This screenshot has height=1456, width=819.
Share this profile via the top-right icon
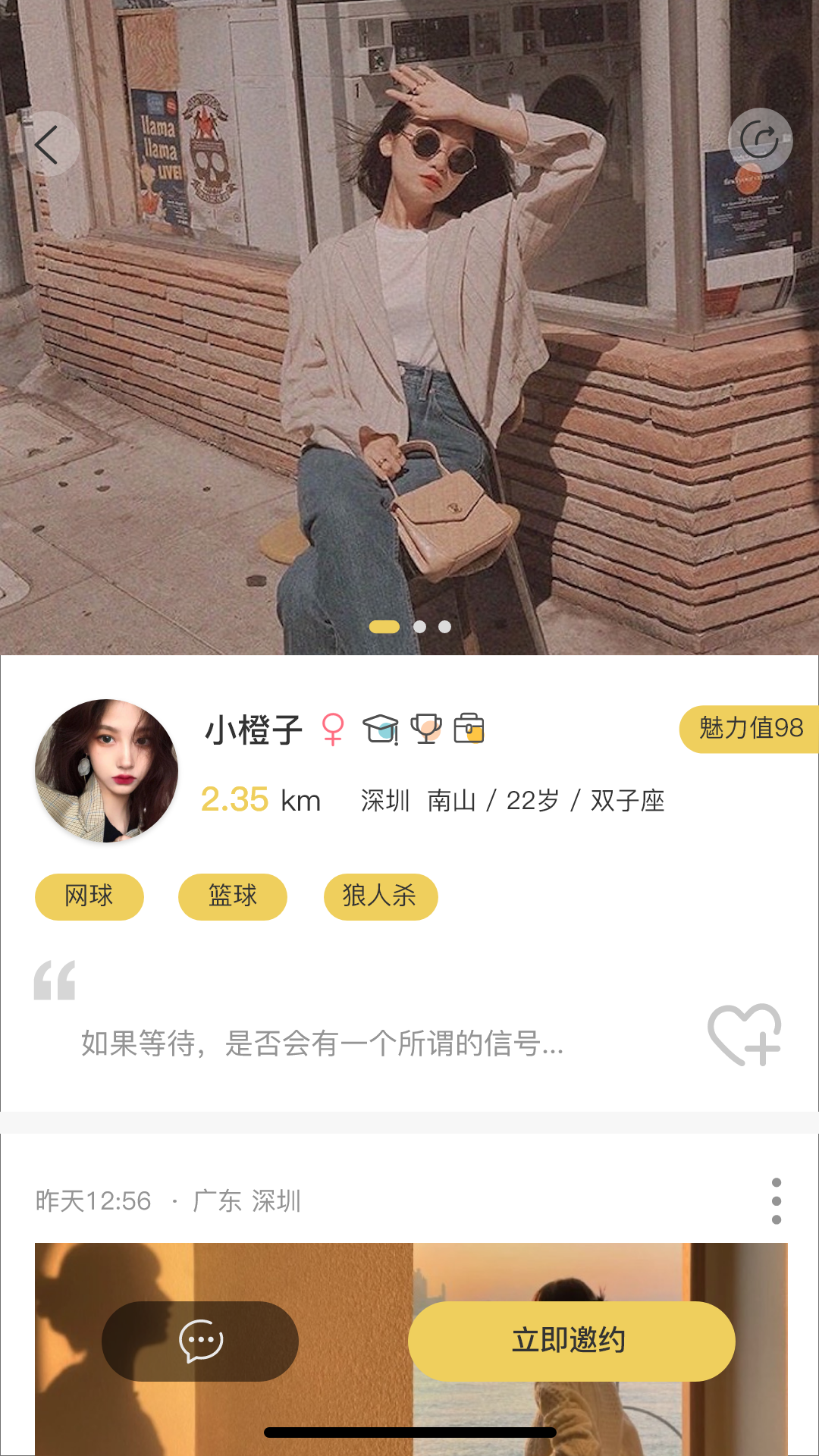point(760,140)
